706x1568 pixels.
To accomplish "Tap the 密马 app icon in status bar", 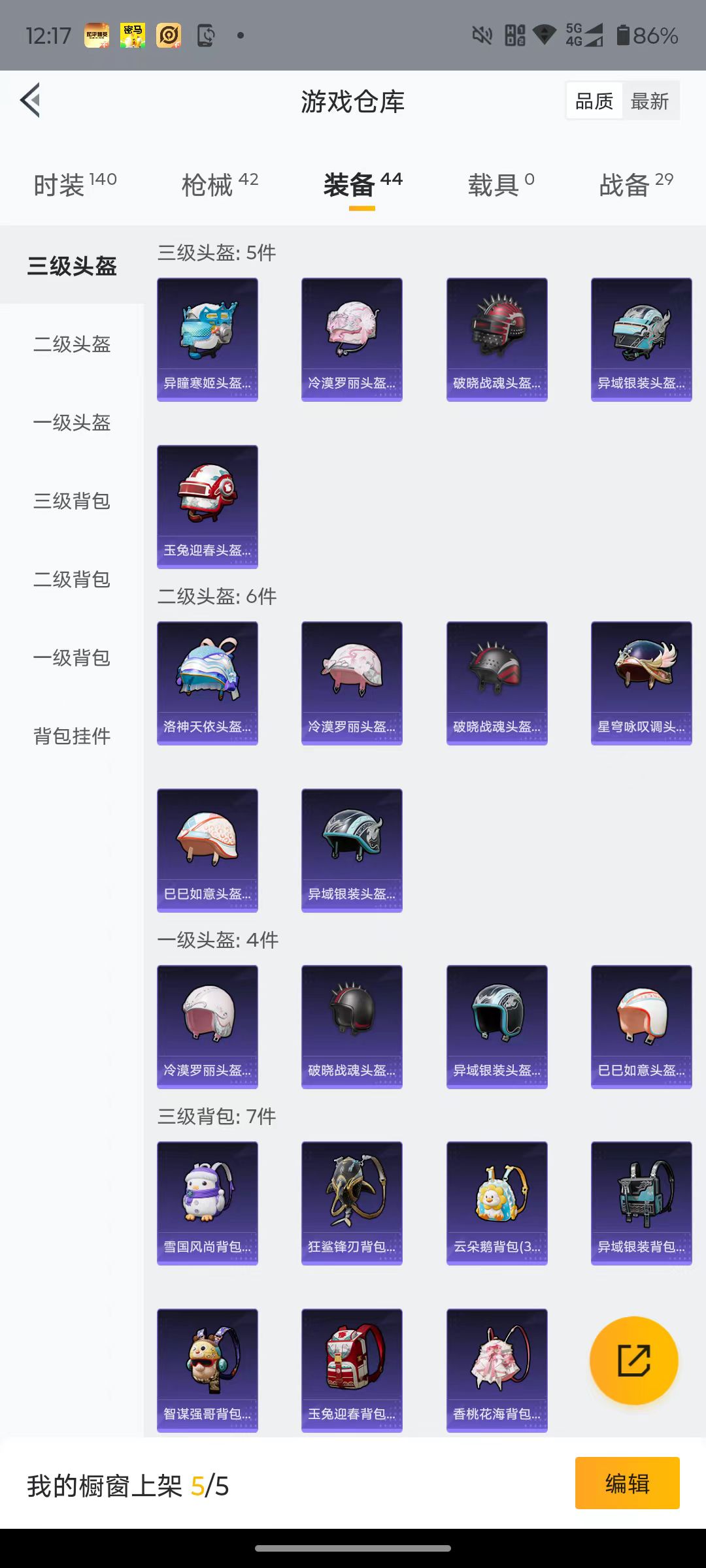I will (x=132, y=36).
